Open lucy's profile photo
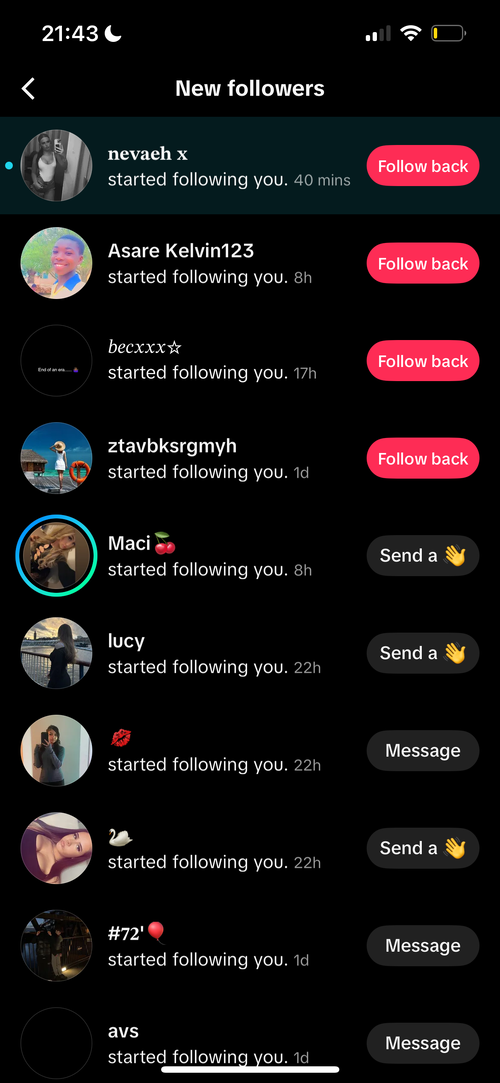Screen dimensions: 500x1083 [56, 653]
